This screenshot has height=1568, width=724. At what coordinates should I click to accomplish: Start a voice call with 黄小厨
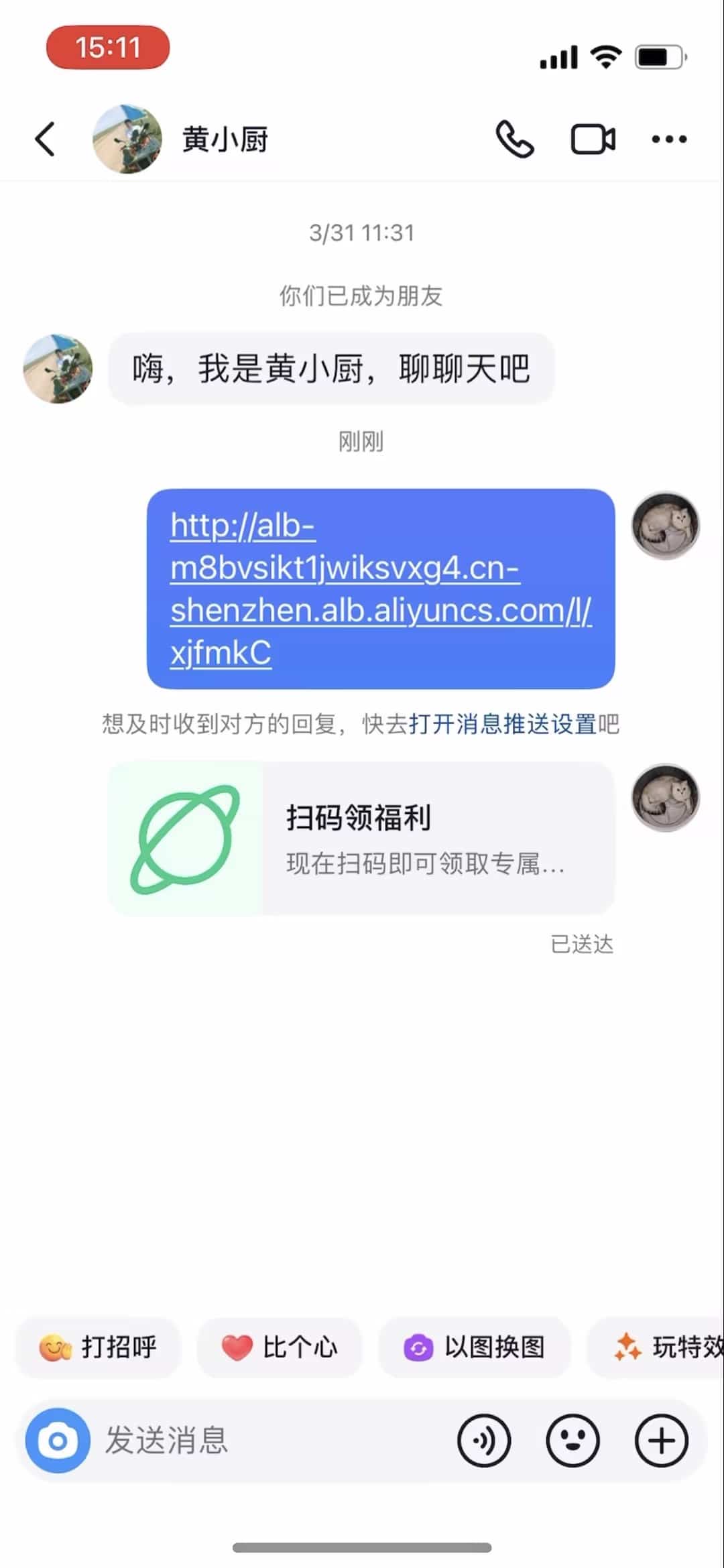(515, 139)
